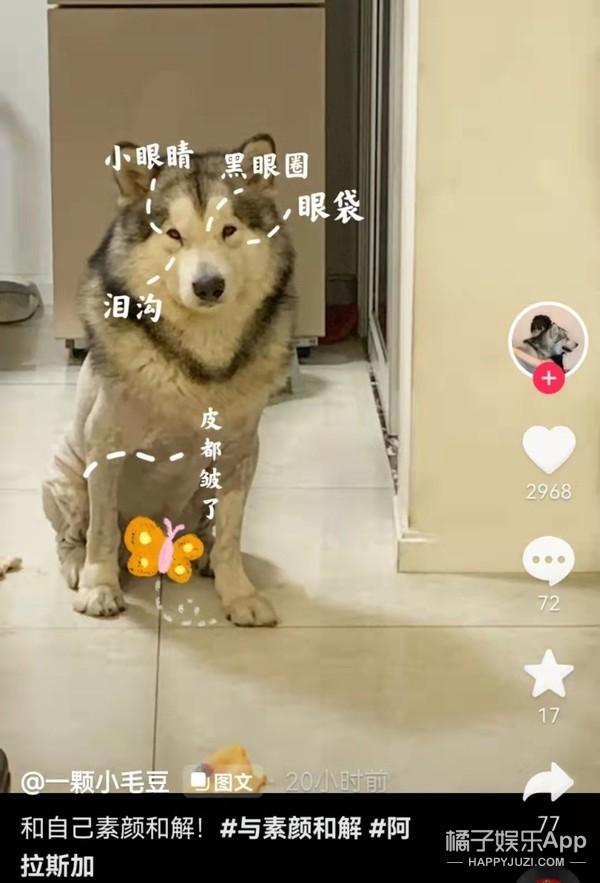The width and height of the screenshot is (600, 883).
Task: Open the comments on this post
Action: point(548,561)
